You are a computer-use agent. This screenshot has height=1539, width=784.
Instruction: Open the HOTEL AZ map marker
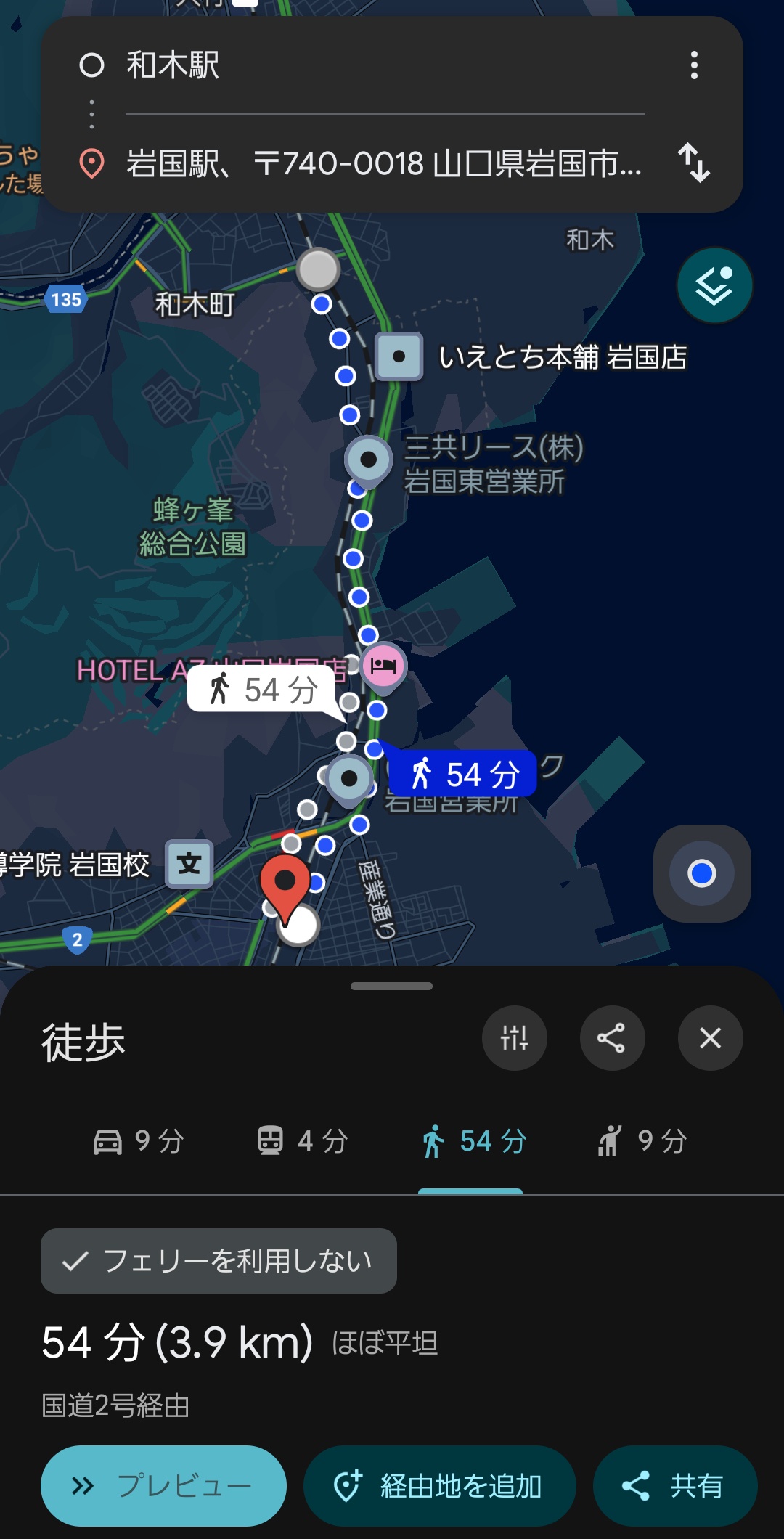pyautogui.click(x=383, y=665)
